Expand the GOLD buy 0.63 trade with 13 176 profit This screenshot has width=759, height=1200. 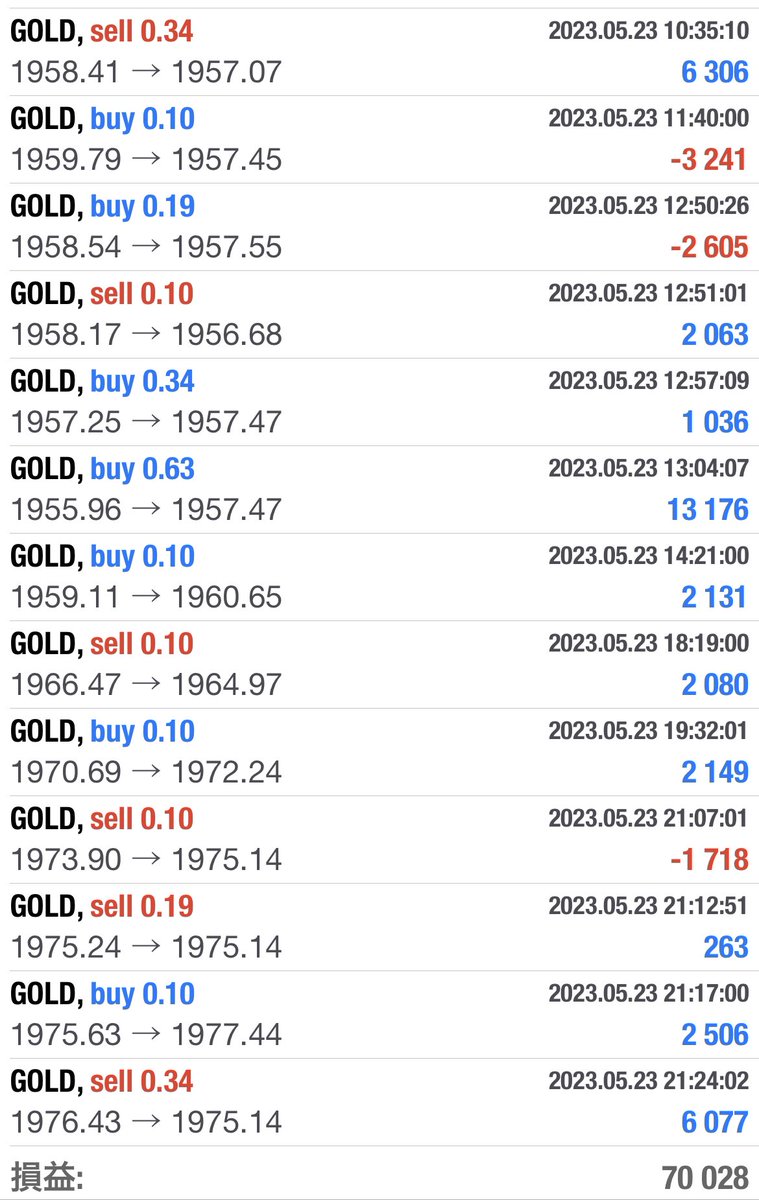[x=379, y=489]
